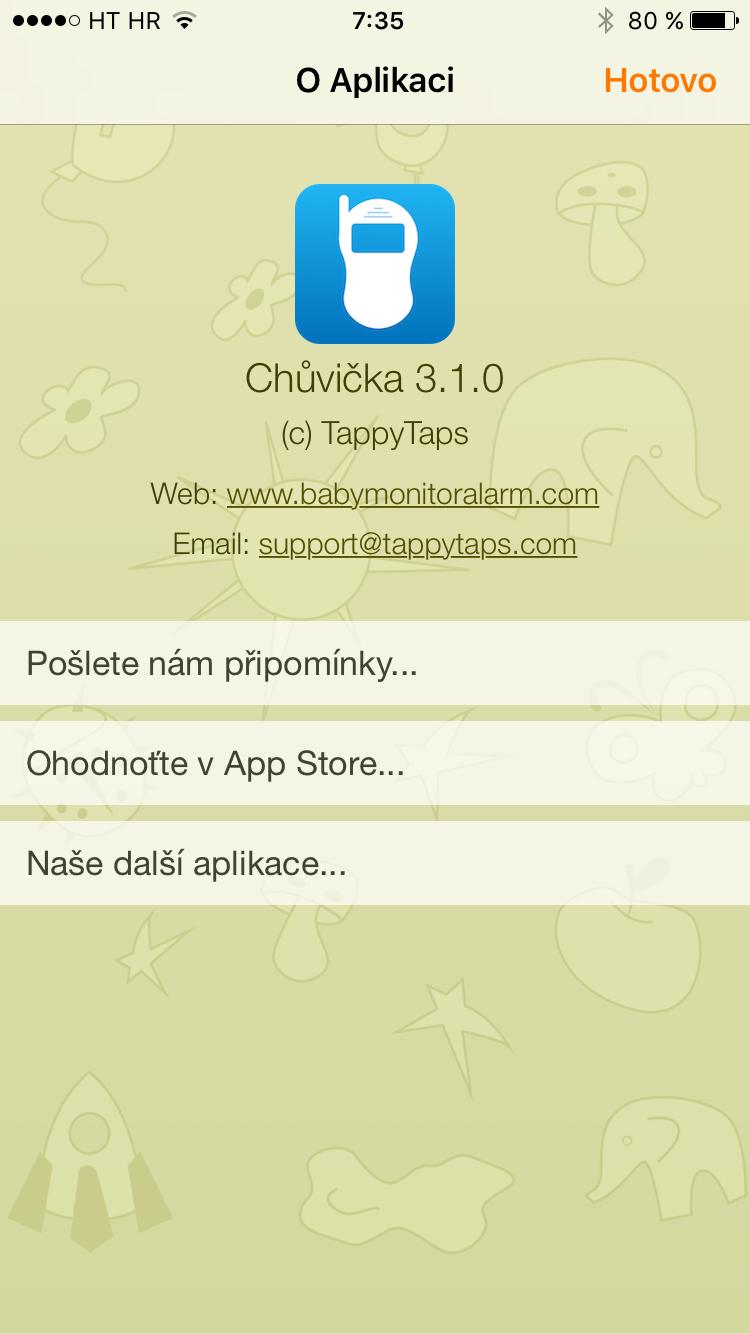Tap the support@tappytaps.com email link

point(417,544)
